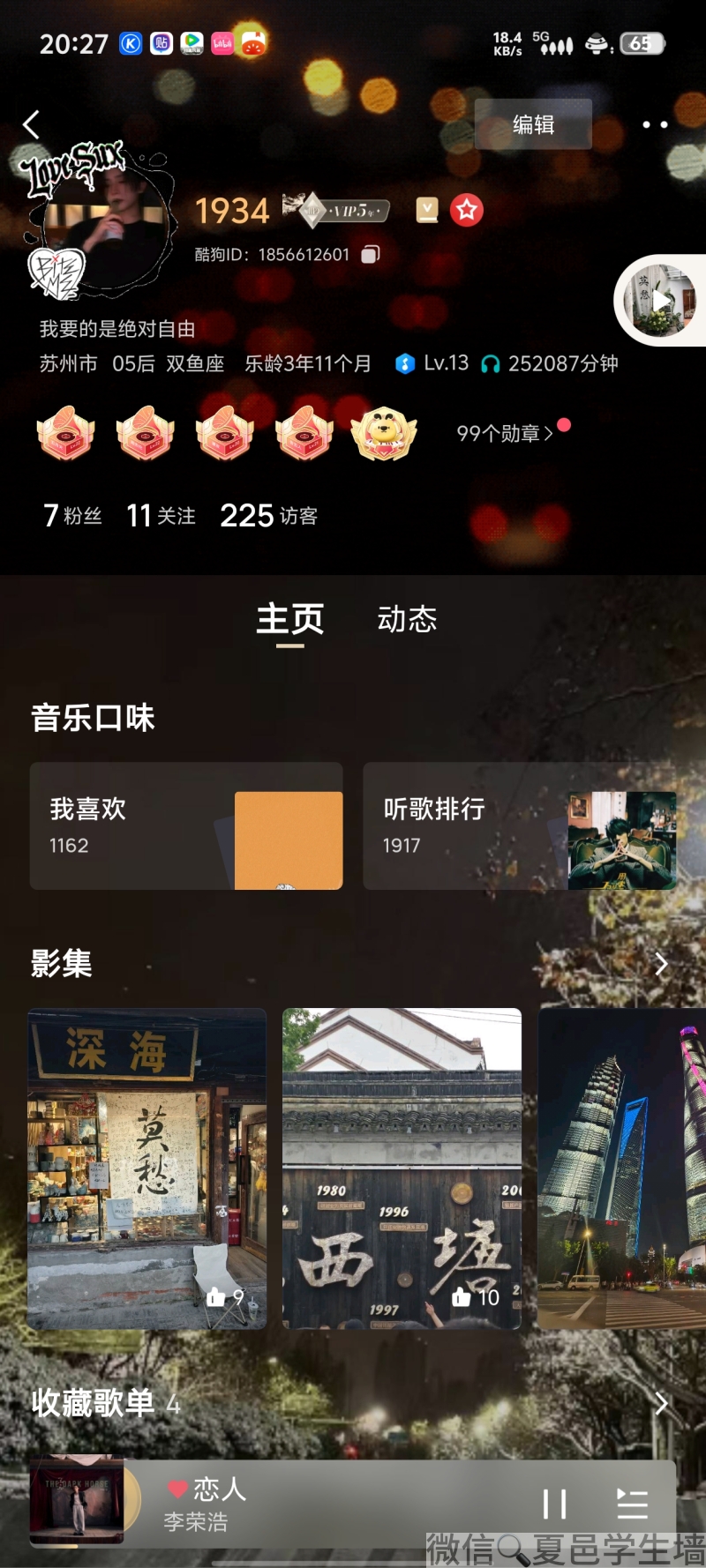Open the 听歌排行 ranking card
Viewport: 706px width, 1568px height.
click(x=519, y=825)
